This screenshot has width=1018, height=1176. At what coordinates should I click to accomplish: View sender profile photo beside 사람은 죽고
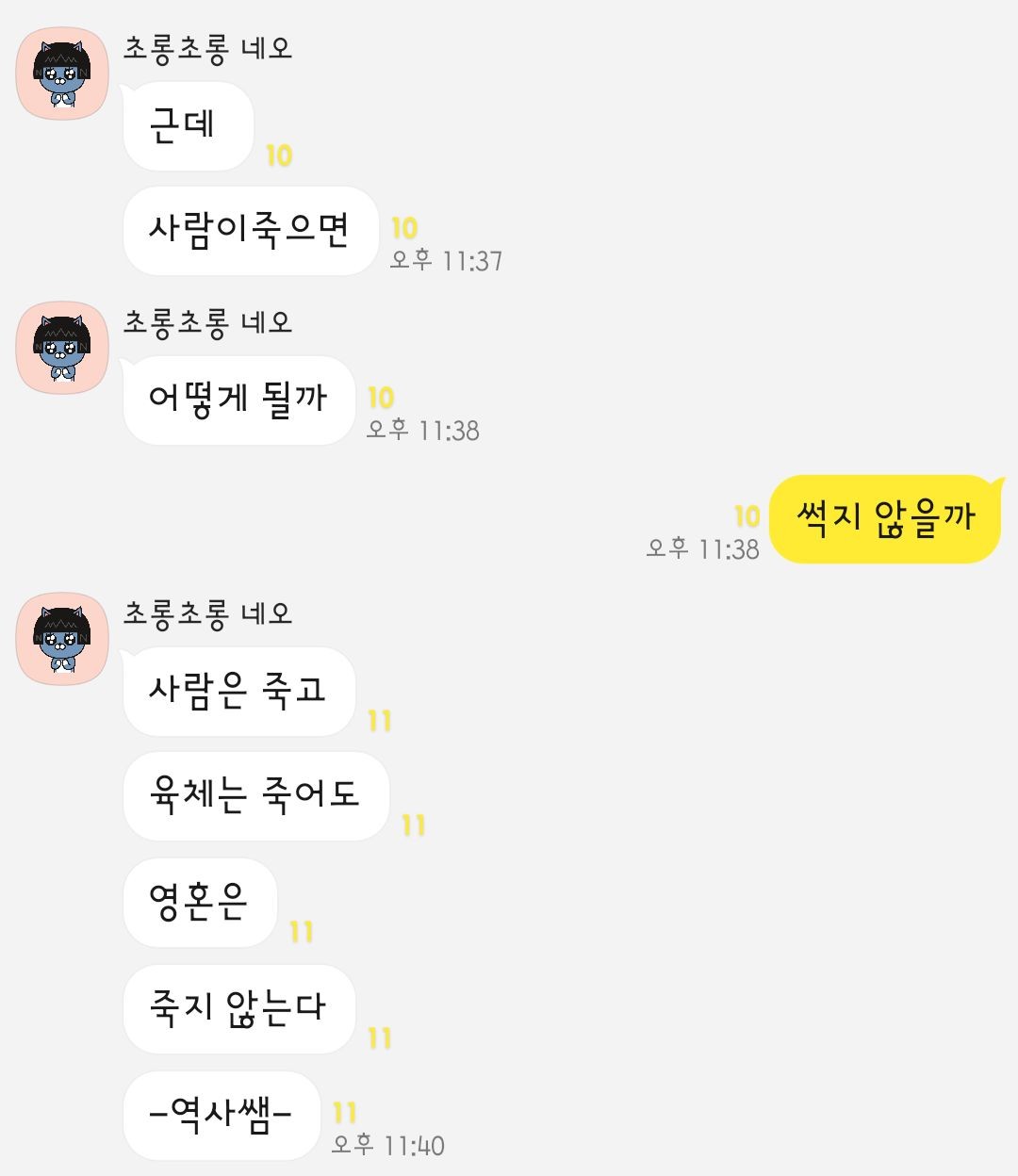click(x=63, y=639)
